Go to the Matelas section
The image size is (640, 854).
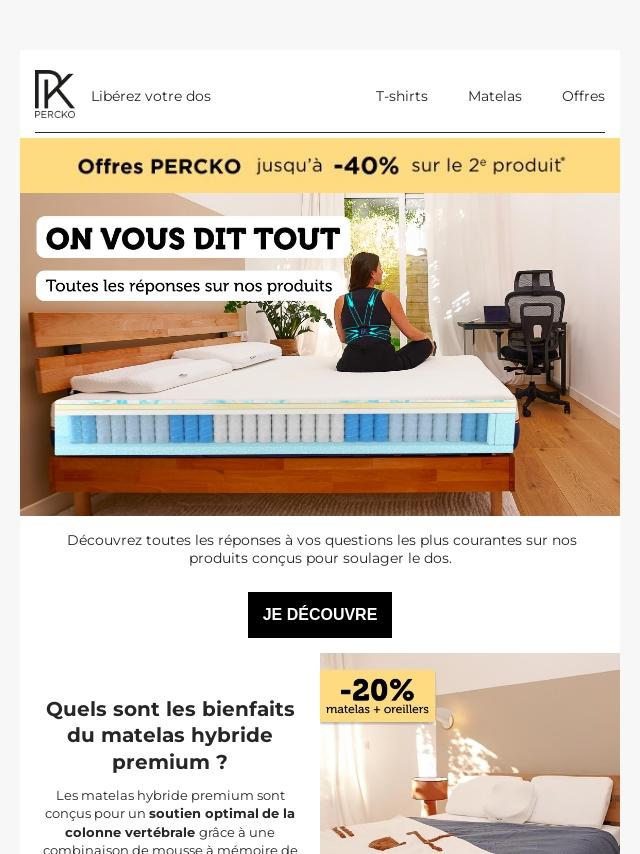(494, 96)
